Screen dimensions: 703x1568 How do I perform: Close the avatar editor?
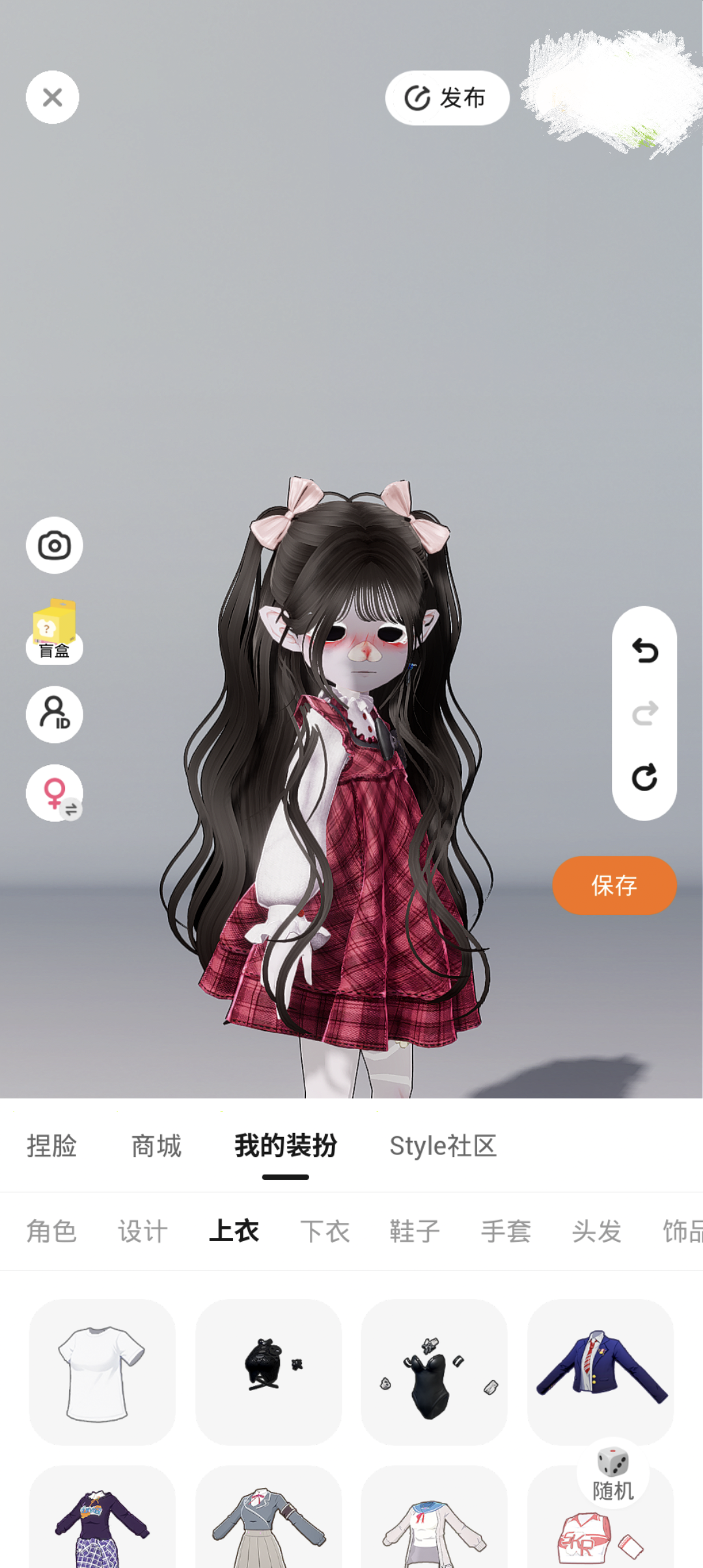[53, 98]
